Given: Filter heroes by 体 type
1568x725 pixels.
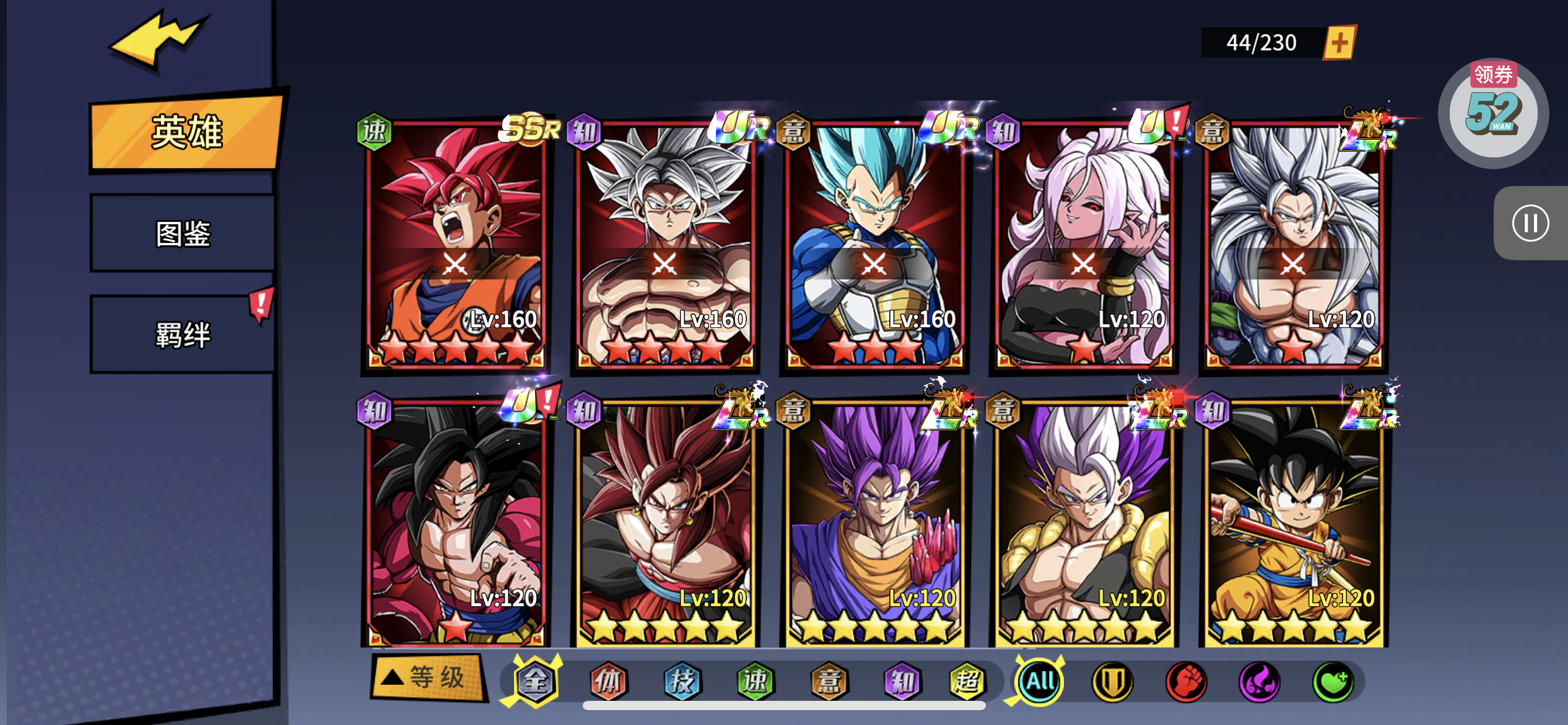Looking at the screenshot, I should (608, 682).
